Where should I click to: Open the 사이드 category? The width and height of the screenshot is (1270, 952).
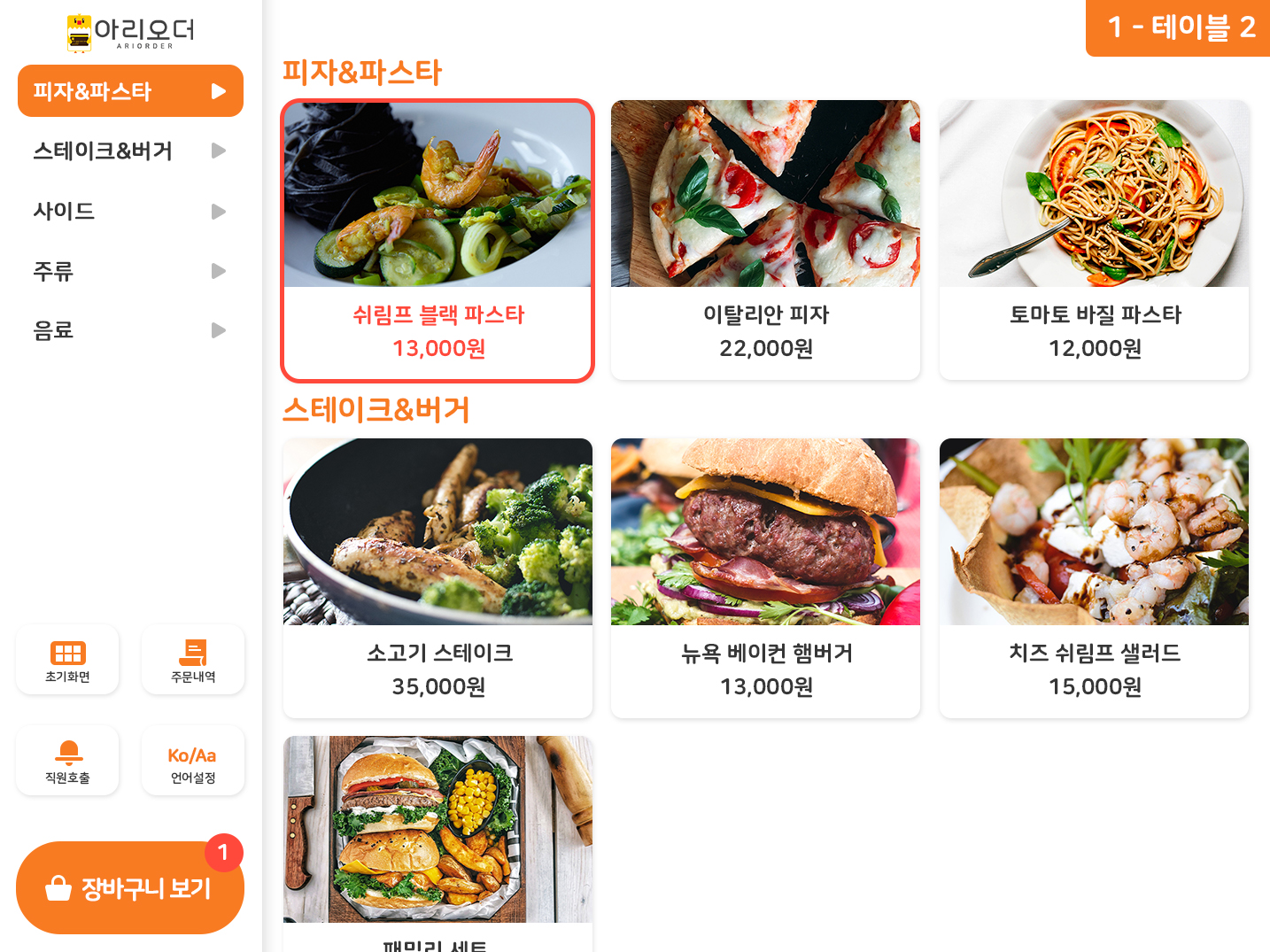130,212
